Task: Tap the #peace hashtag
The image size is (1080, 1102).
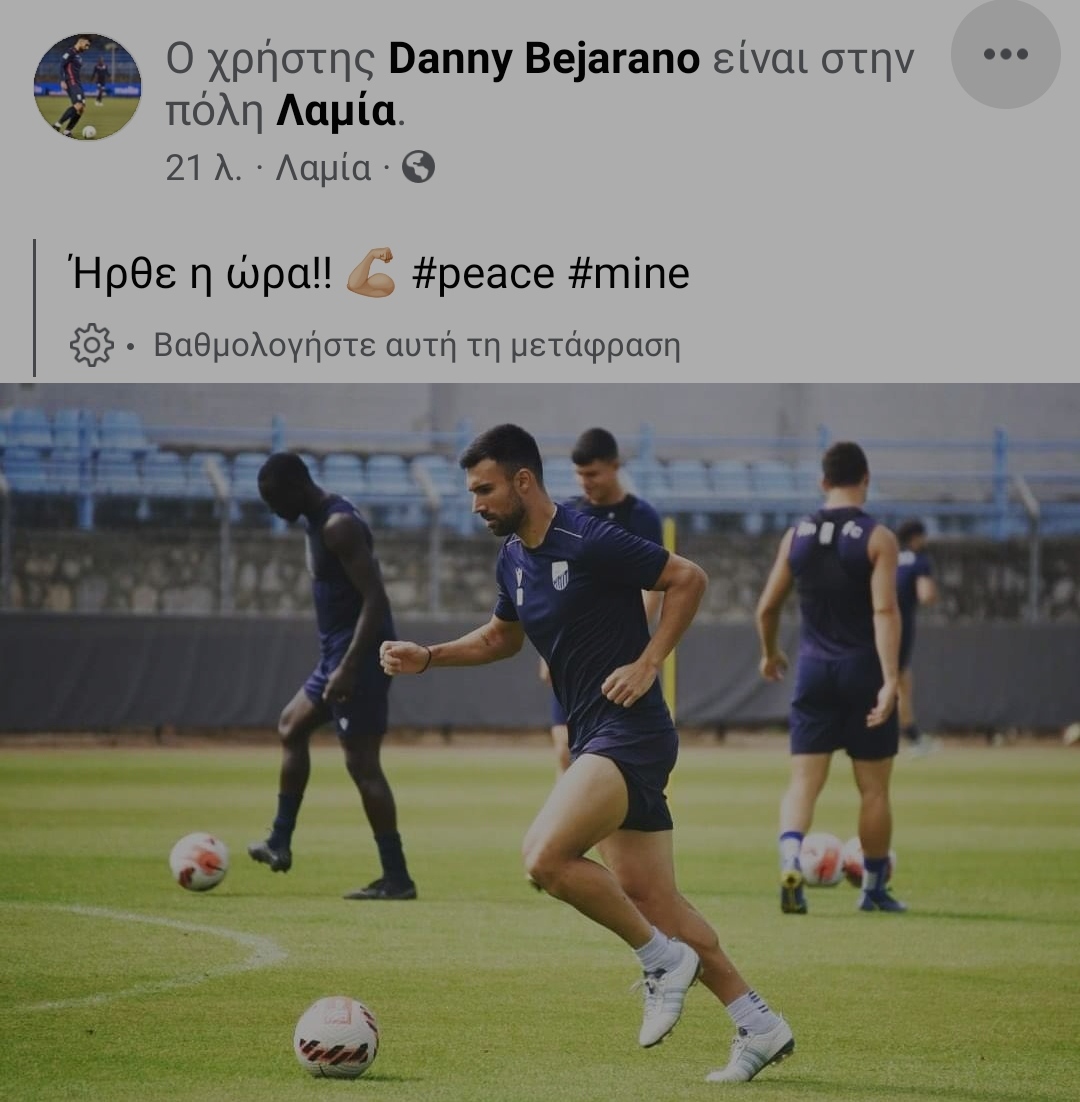Action: coord(482,273)
